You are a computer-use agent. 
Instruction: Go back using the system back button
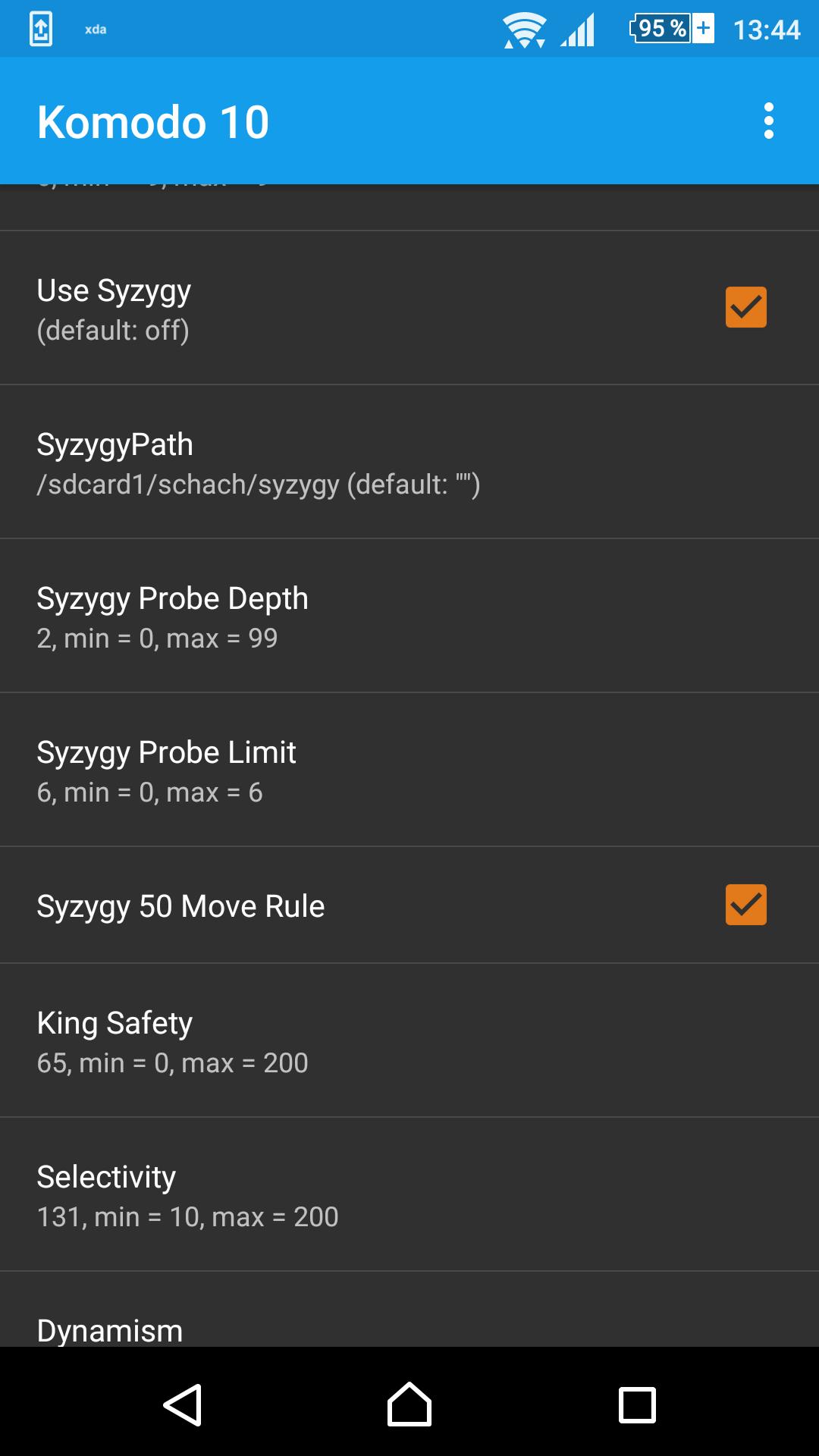183,1404
